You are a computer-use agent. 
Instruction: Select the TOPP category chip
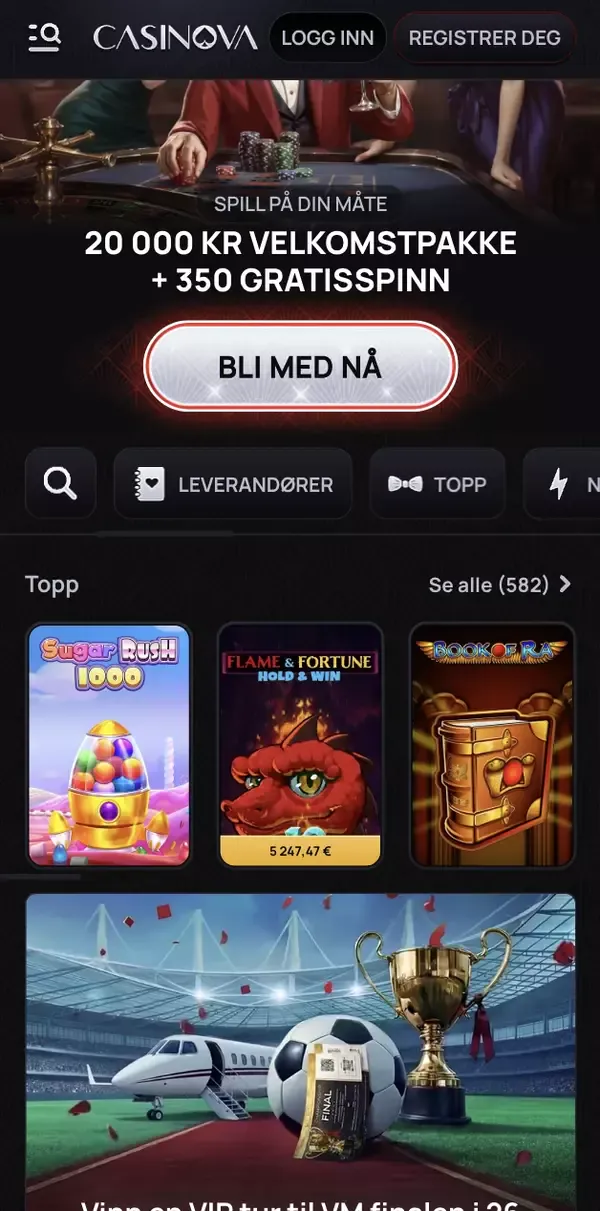[x=437, y=484]
